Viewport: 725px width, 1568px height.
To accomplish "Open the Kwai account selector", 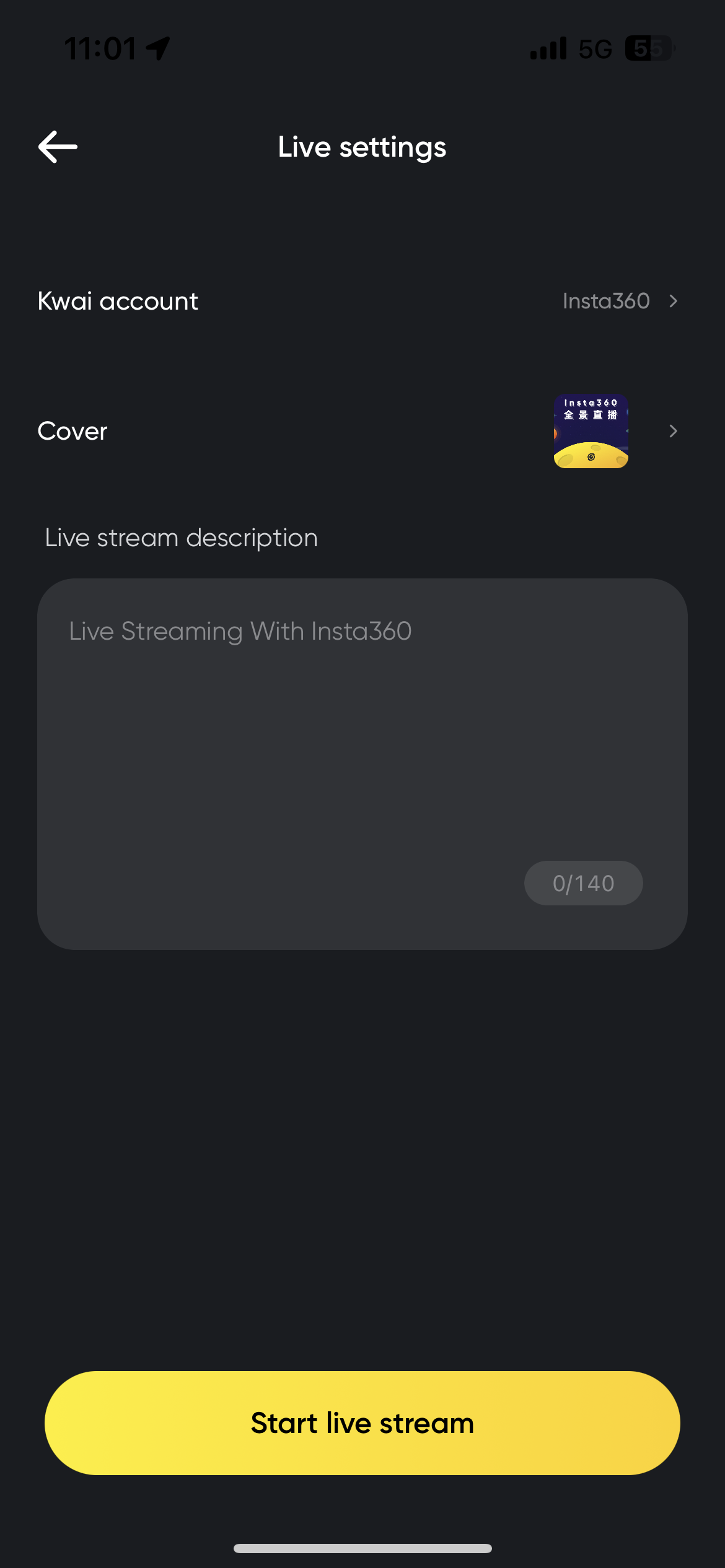I will coord(362,301).
